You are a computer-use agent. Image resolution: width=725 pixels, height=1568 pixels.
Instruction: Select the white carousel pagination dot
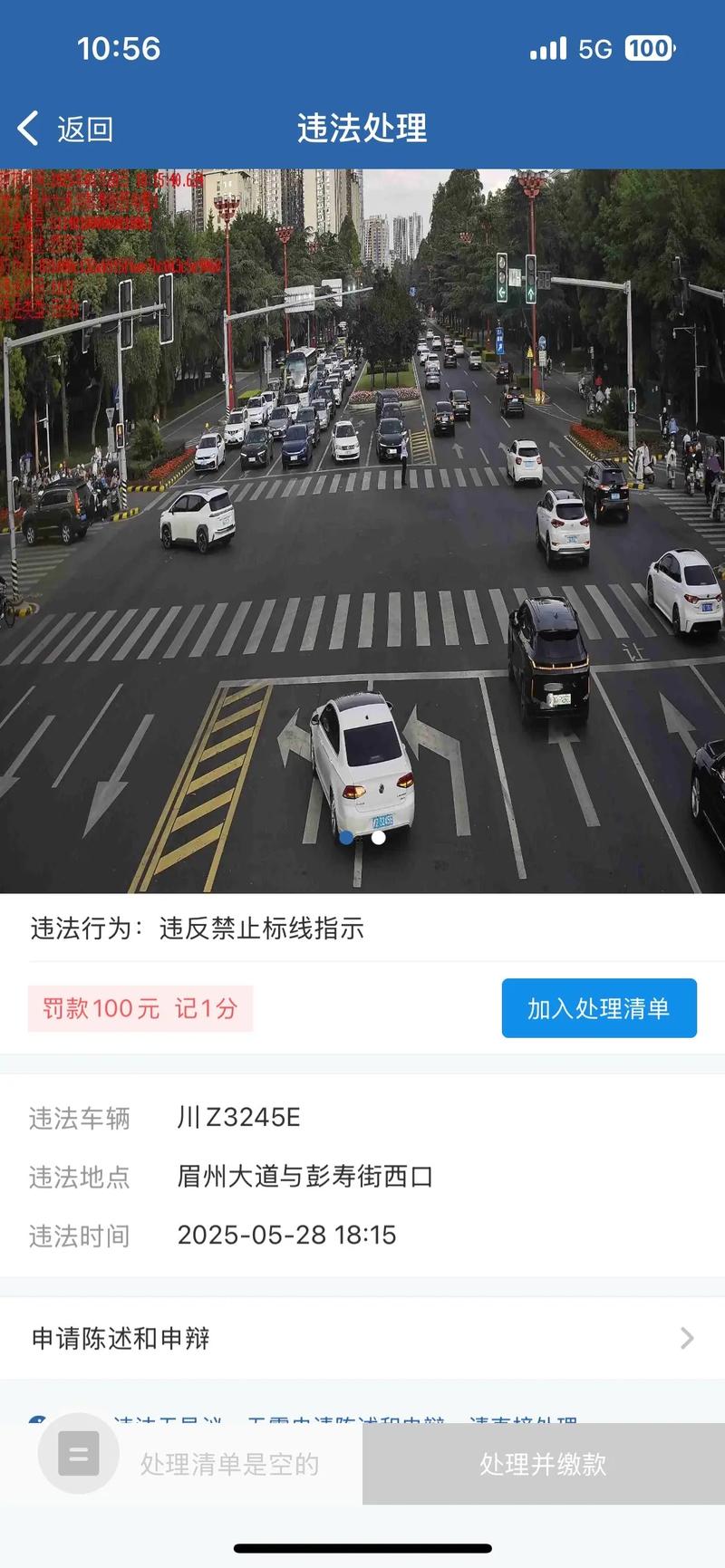378,838
